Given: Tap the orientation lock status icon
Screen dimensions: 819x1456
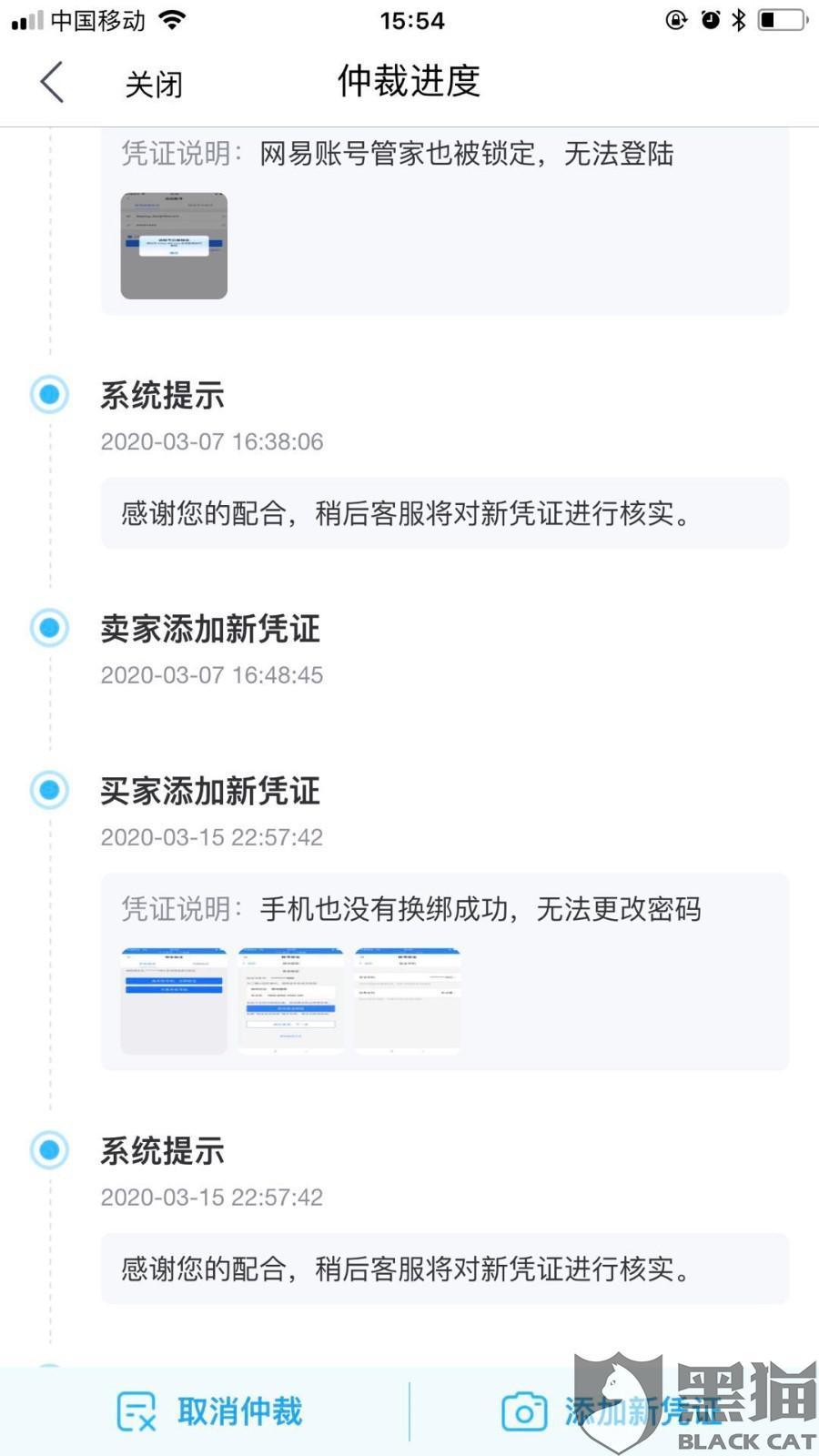Looking at the screenshot, I should click(675, 19).
